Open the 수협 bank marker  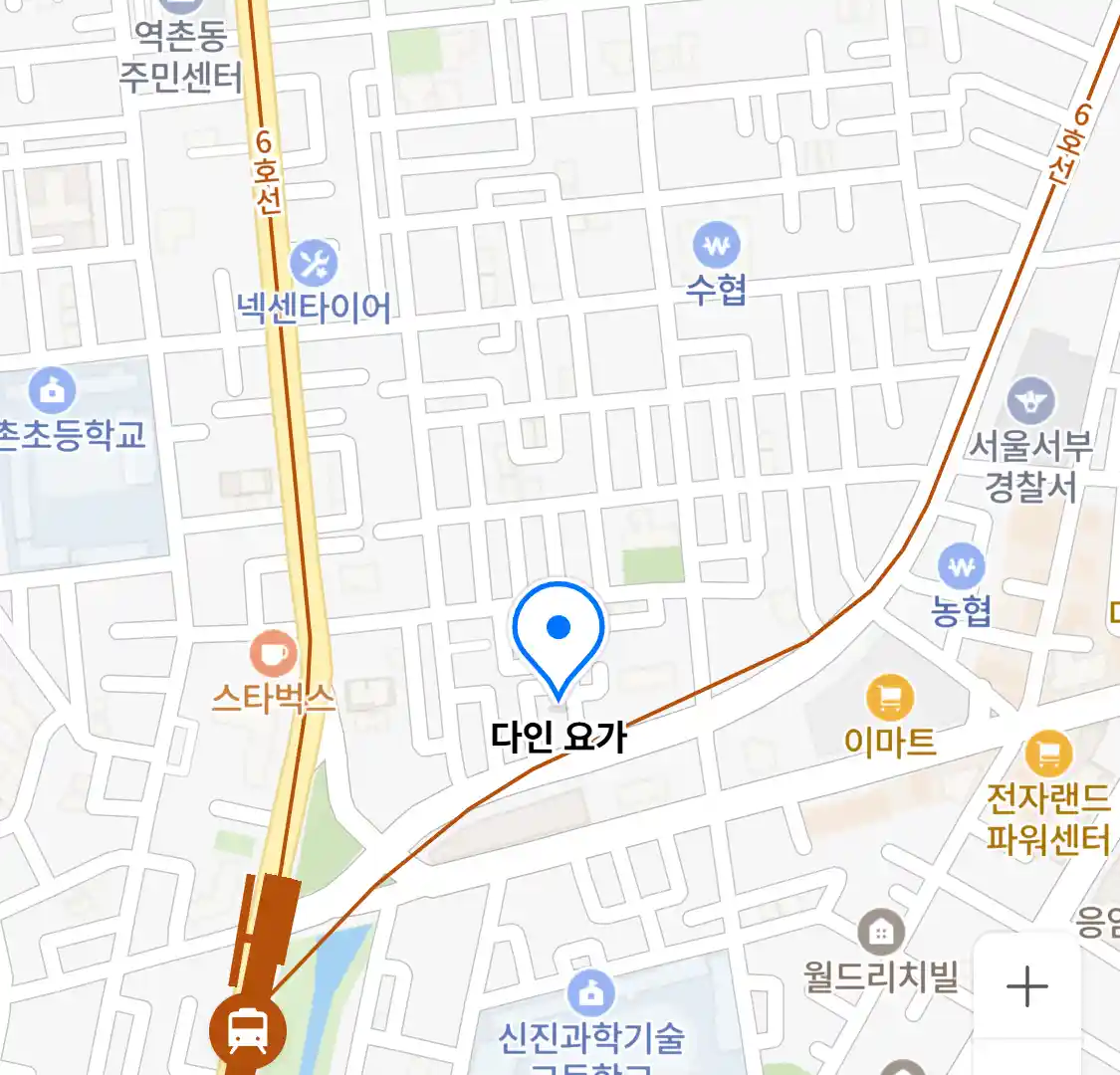pos(716,245)
